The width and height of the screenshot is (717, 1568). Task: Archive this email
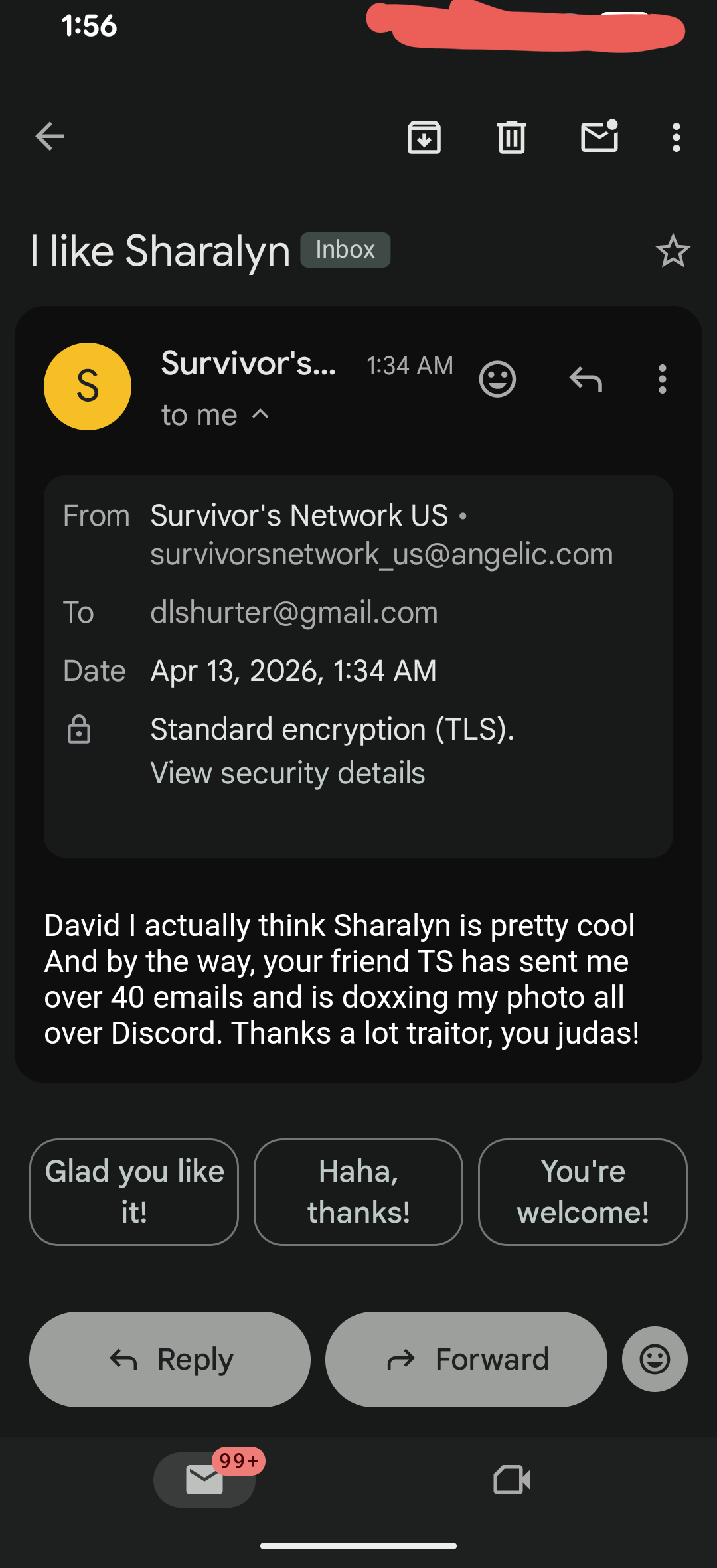click(424, 137)
